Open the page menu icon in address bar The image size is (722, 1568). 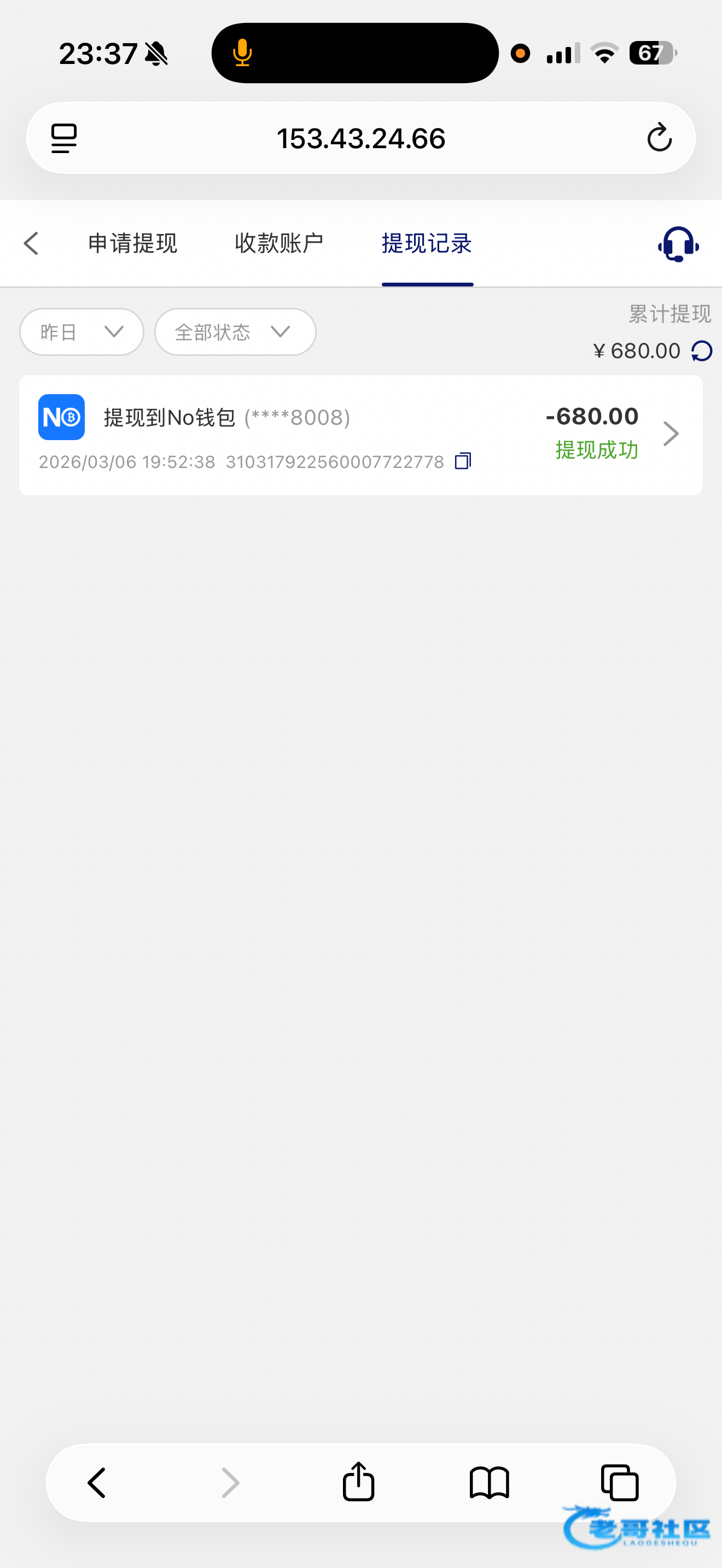pyautogui.click(x=64, y=138)
